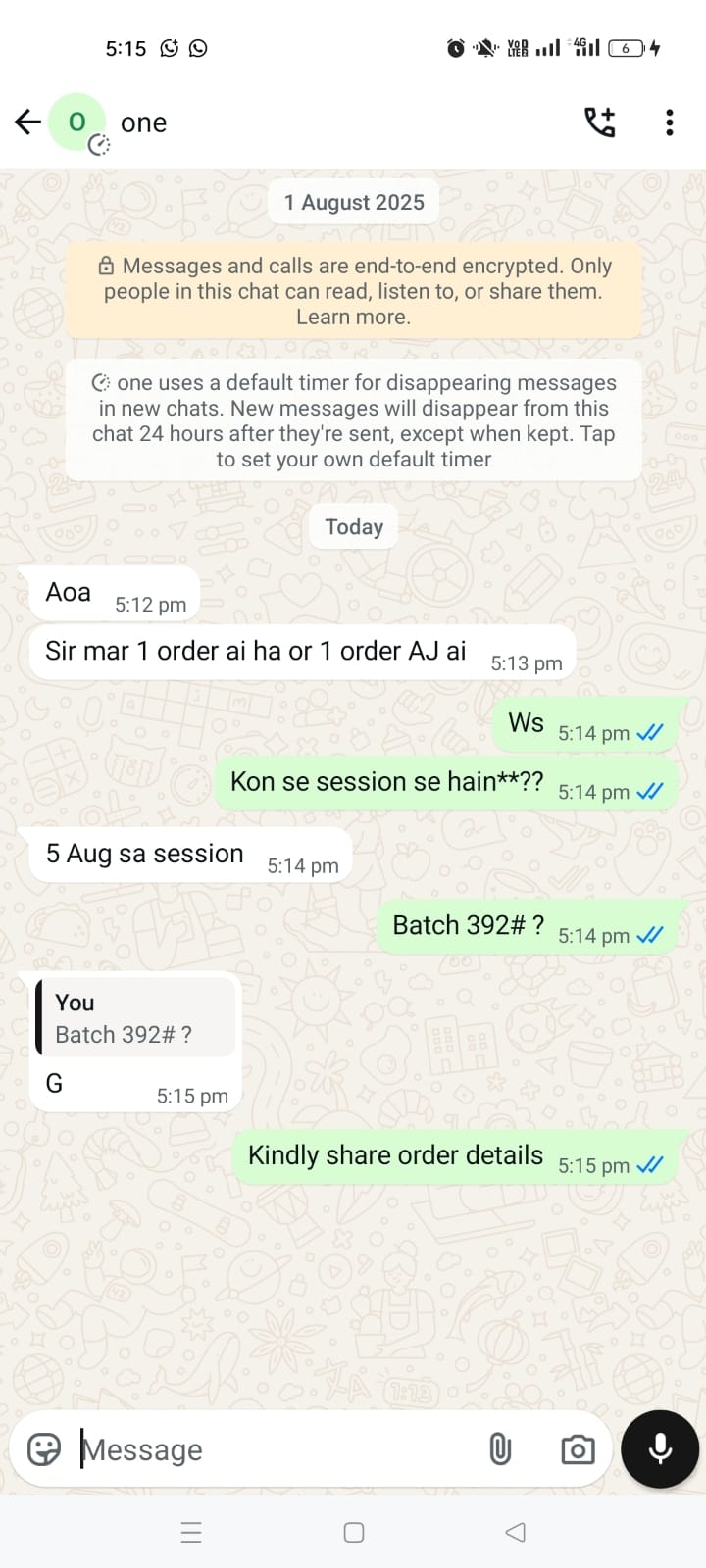
Task: Open contact info for 'one'
Action: [143, 122]
